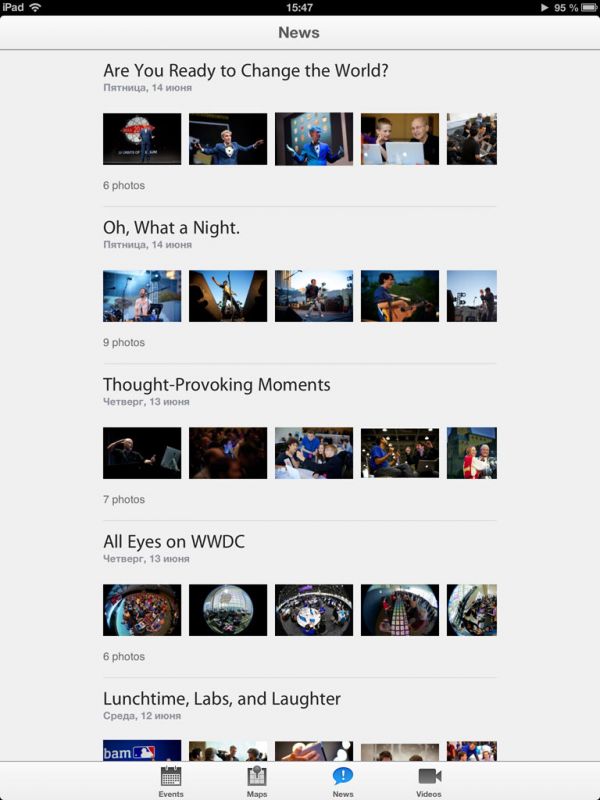The image size is (600, 800).
Task: View third photo in Oh, What a Night
Action: click(x=314, y=296)
